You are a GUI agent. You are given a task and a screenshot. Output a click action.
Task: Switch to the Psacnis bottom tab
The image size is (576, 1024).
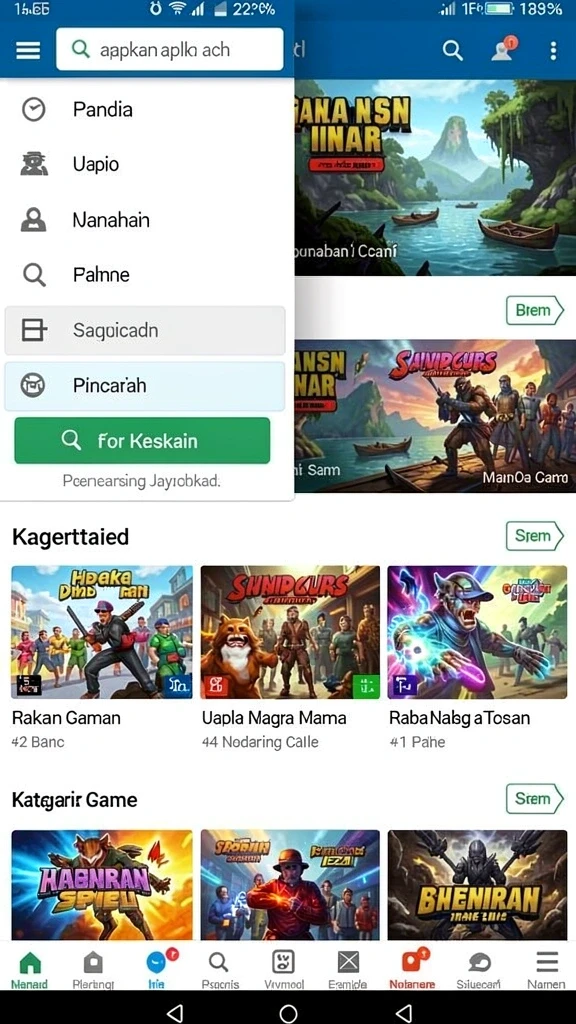click(219, 970)
